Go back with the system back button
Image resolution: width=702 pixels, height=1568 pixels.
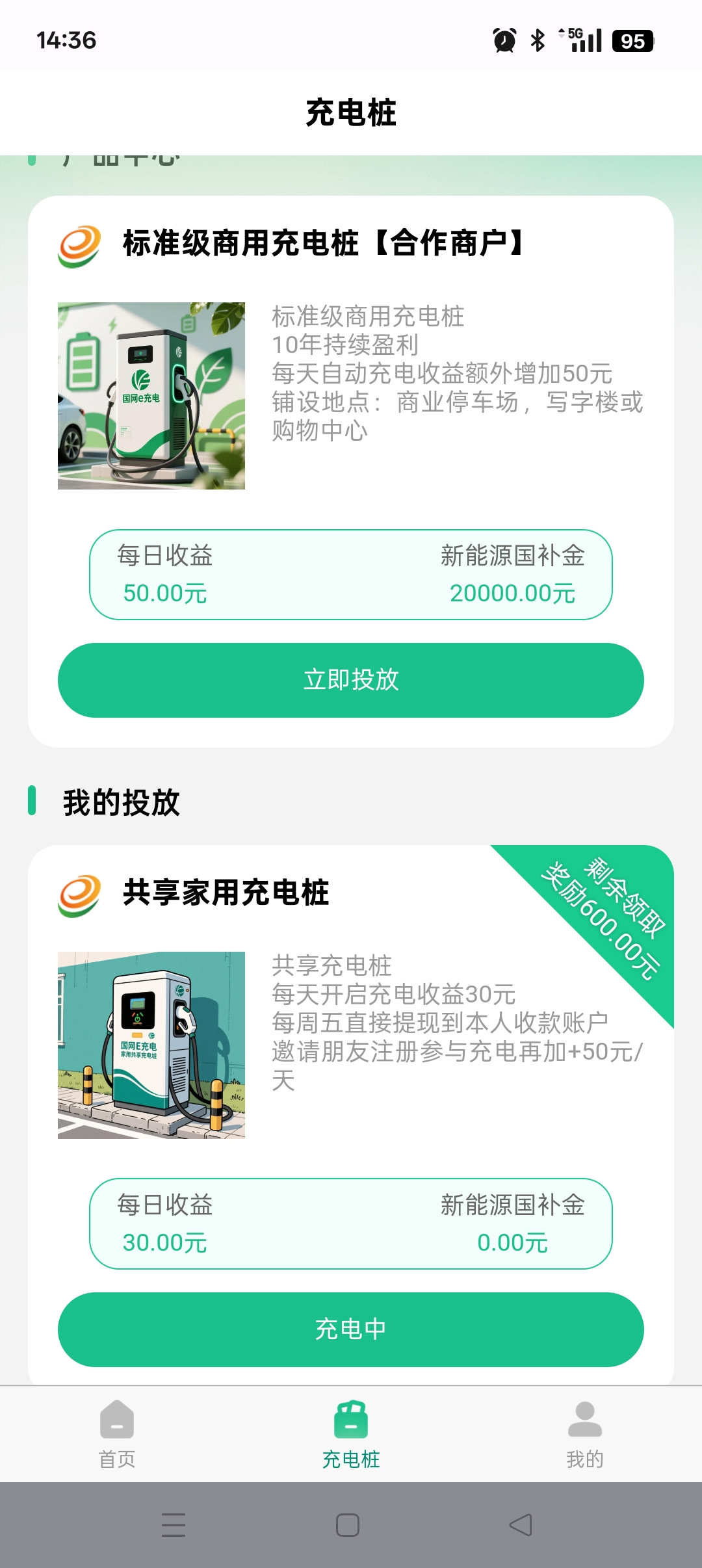(520, 1525)
